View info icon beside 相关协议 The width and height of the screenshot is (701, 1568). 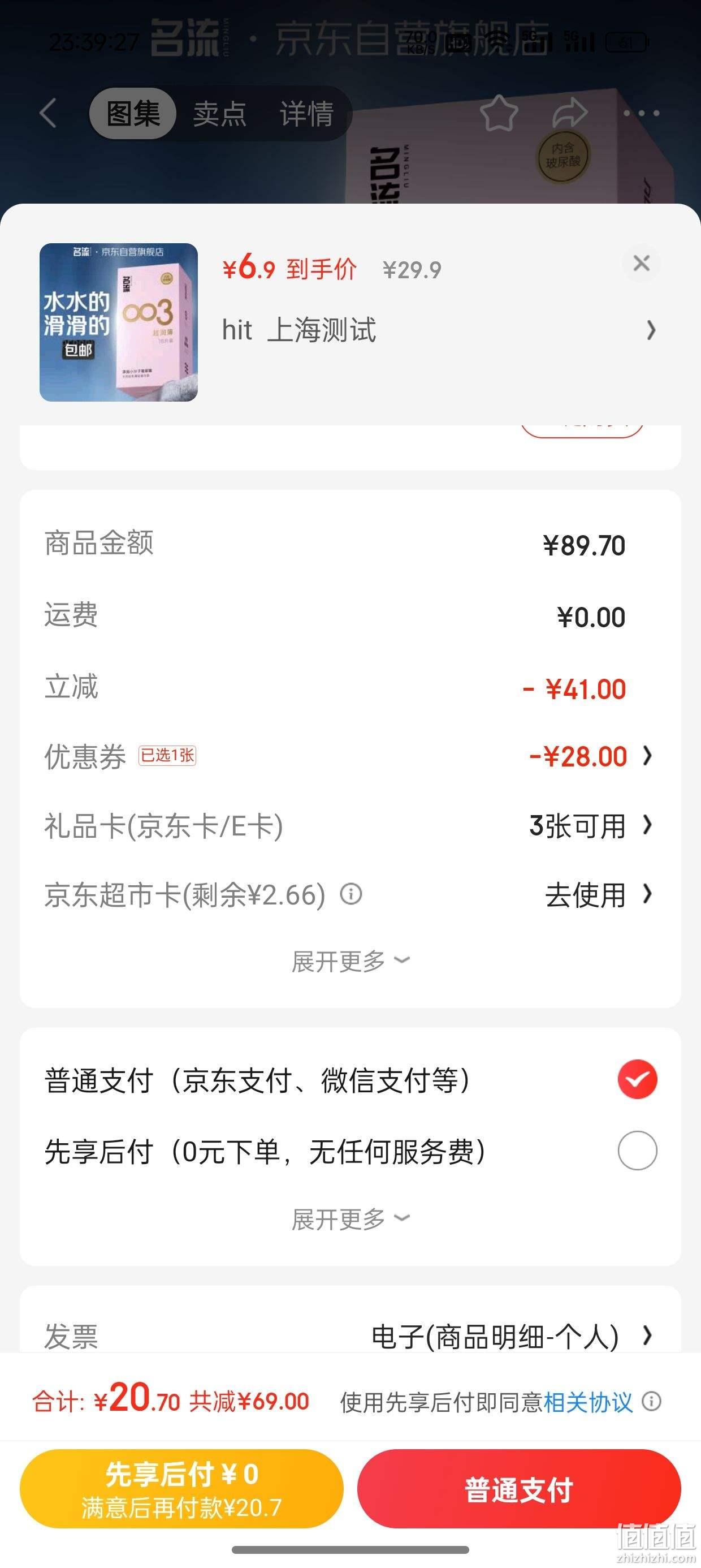tap(651, 1401)
